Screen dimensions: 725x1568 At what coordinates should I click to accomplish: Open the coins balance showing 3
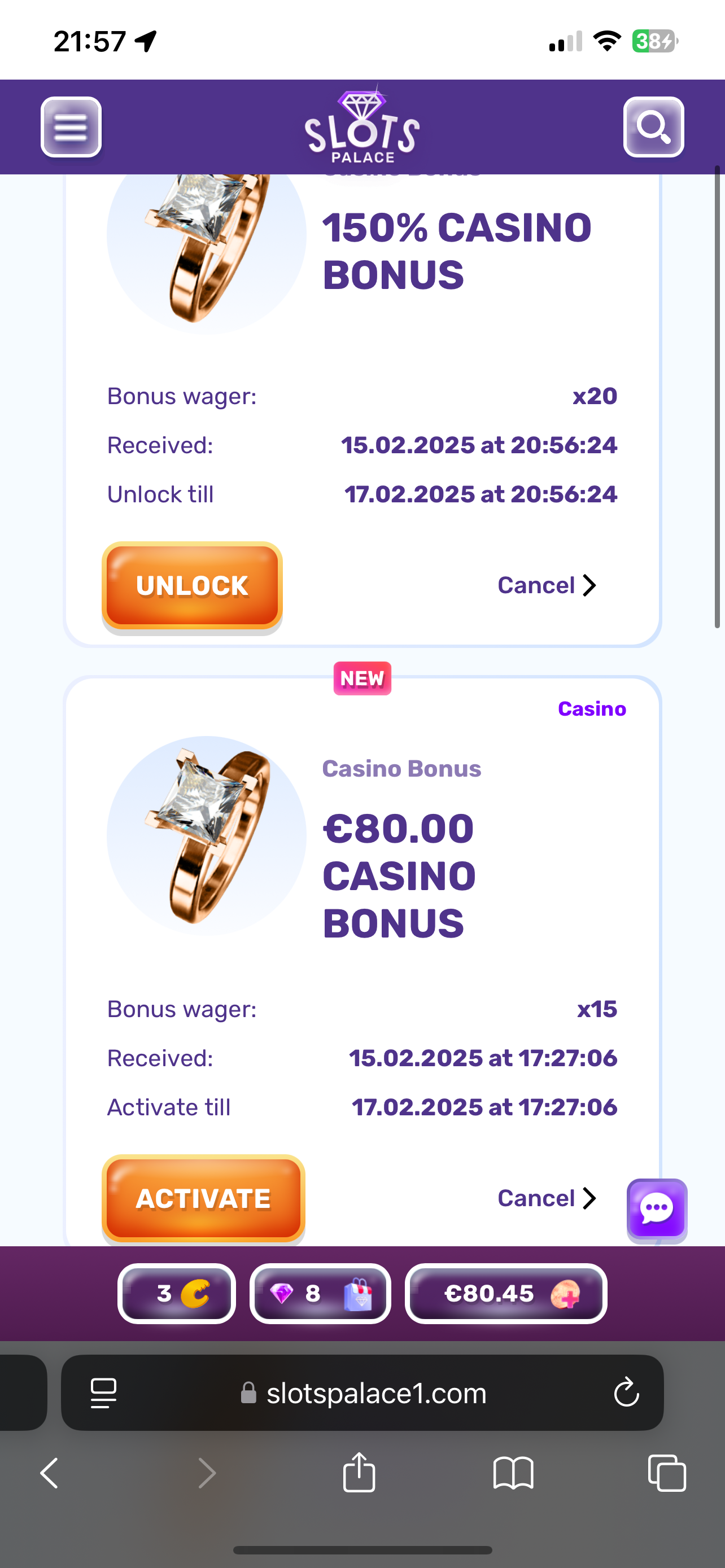point(177,1294)
